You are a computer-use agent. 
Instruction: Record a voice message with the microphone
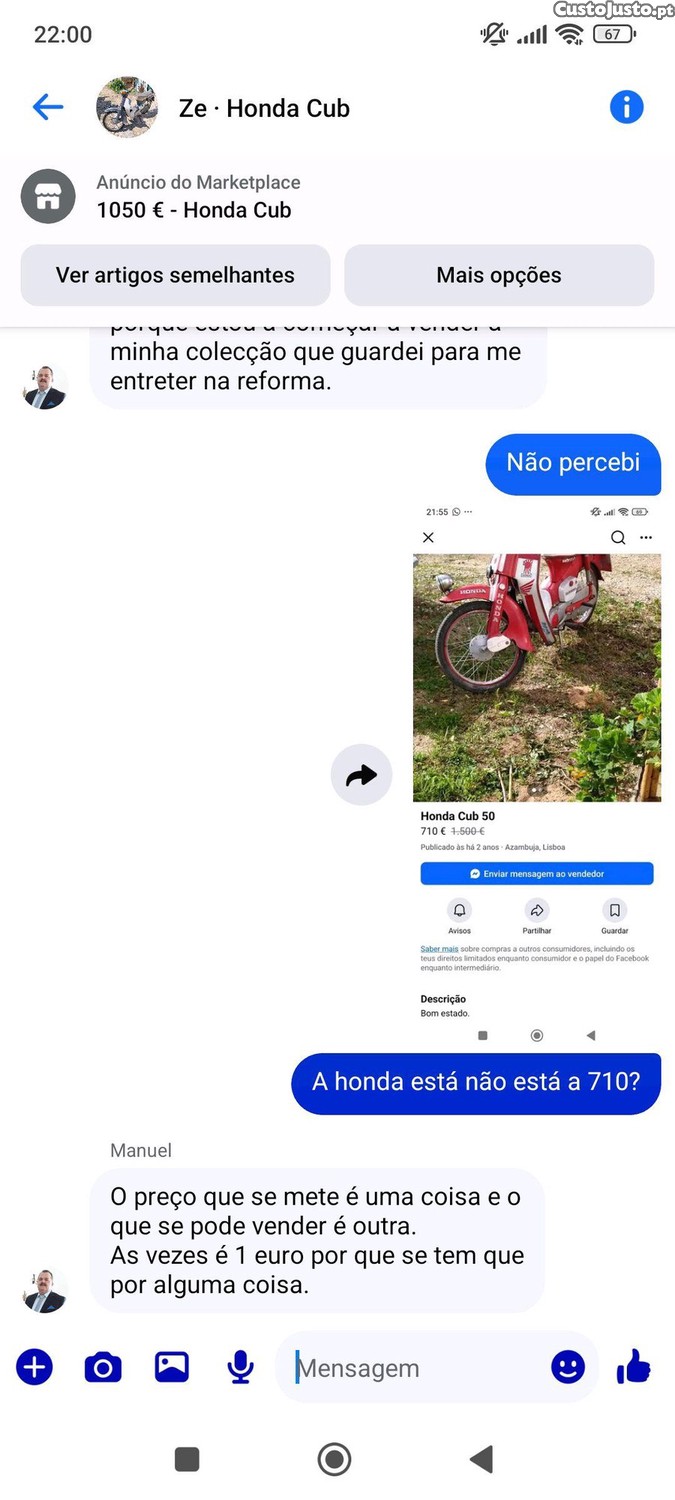[240, 1366]
